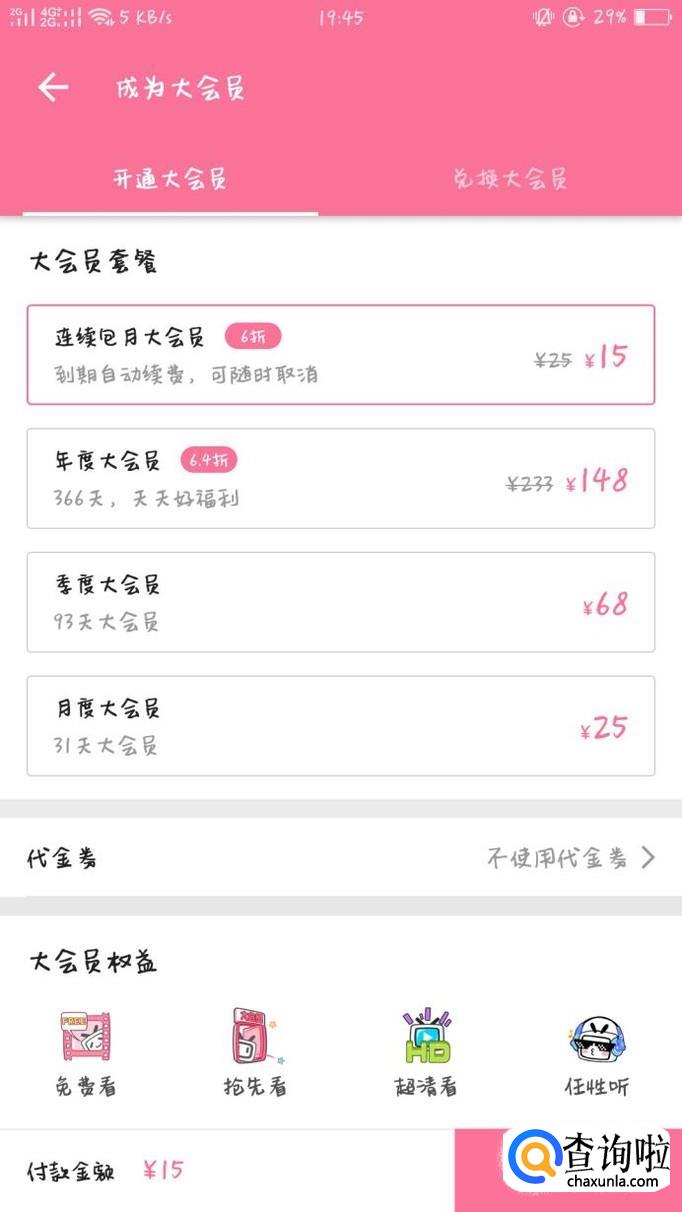The width and height of the screenshot is (682, 1212).
Task: Choose 年度大会员 plan for ¥148
Action: [x=340, y=478]
